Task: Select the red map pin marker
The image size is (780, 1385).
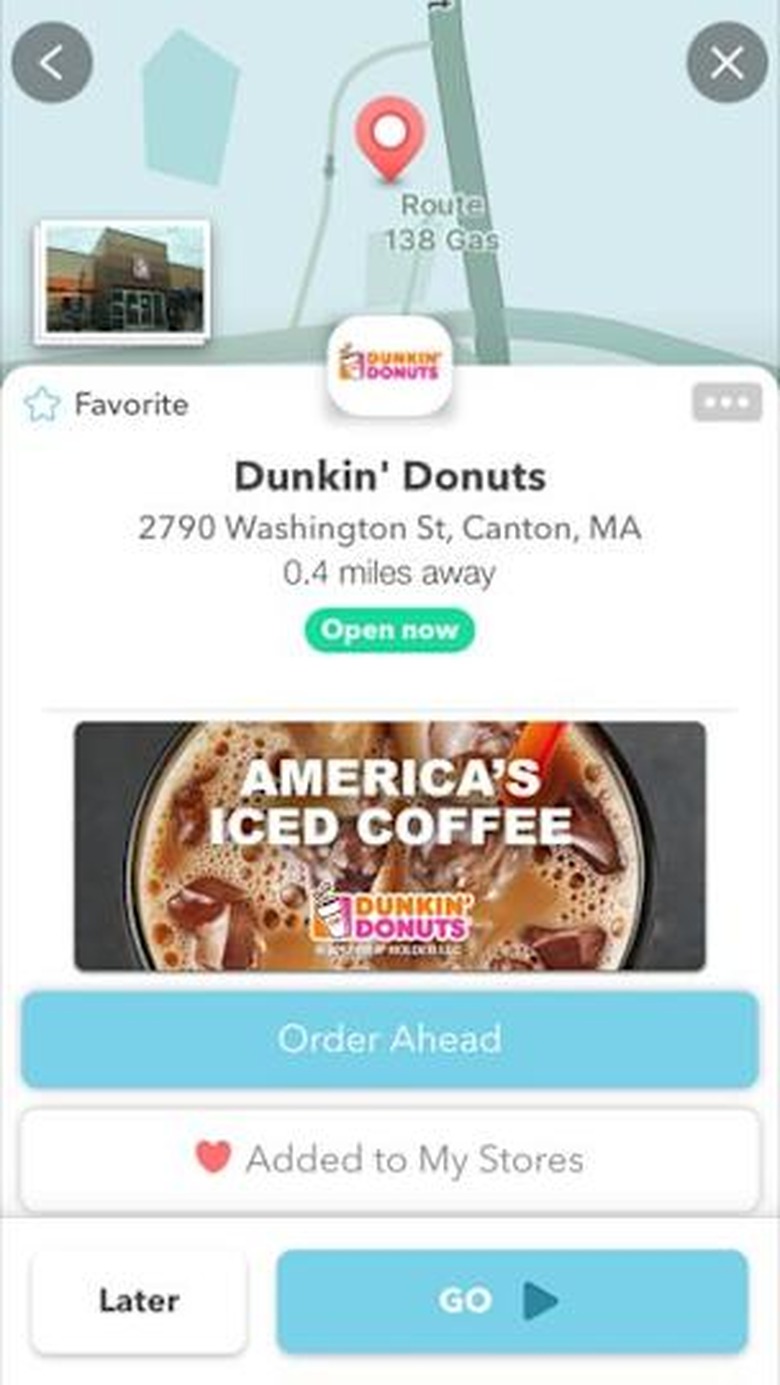Action: (x=390, y=137)
